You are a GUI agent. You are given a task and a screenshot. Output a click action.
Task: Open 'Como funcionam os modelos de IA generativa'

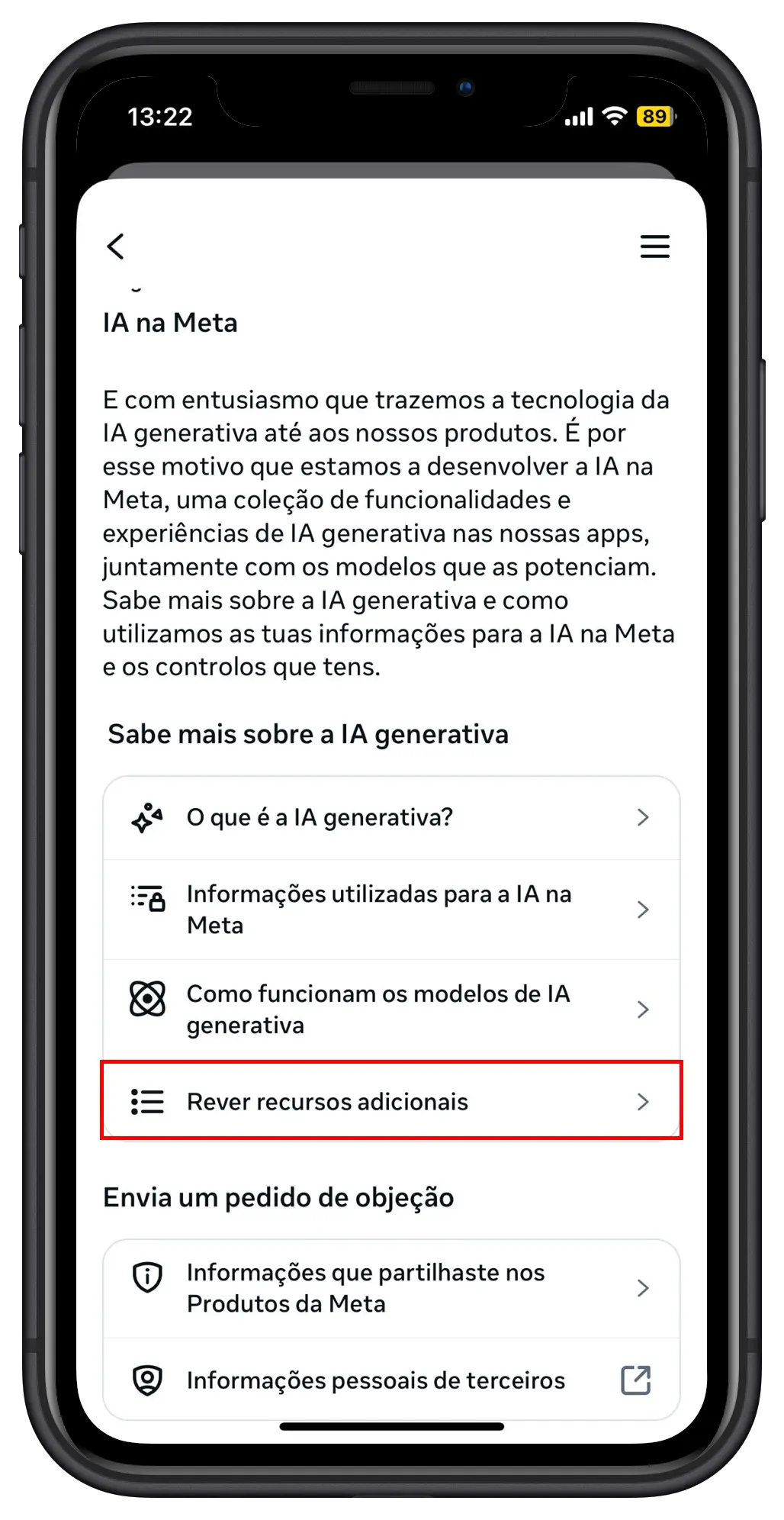point(391,1010)
